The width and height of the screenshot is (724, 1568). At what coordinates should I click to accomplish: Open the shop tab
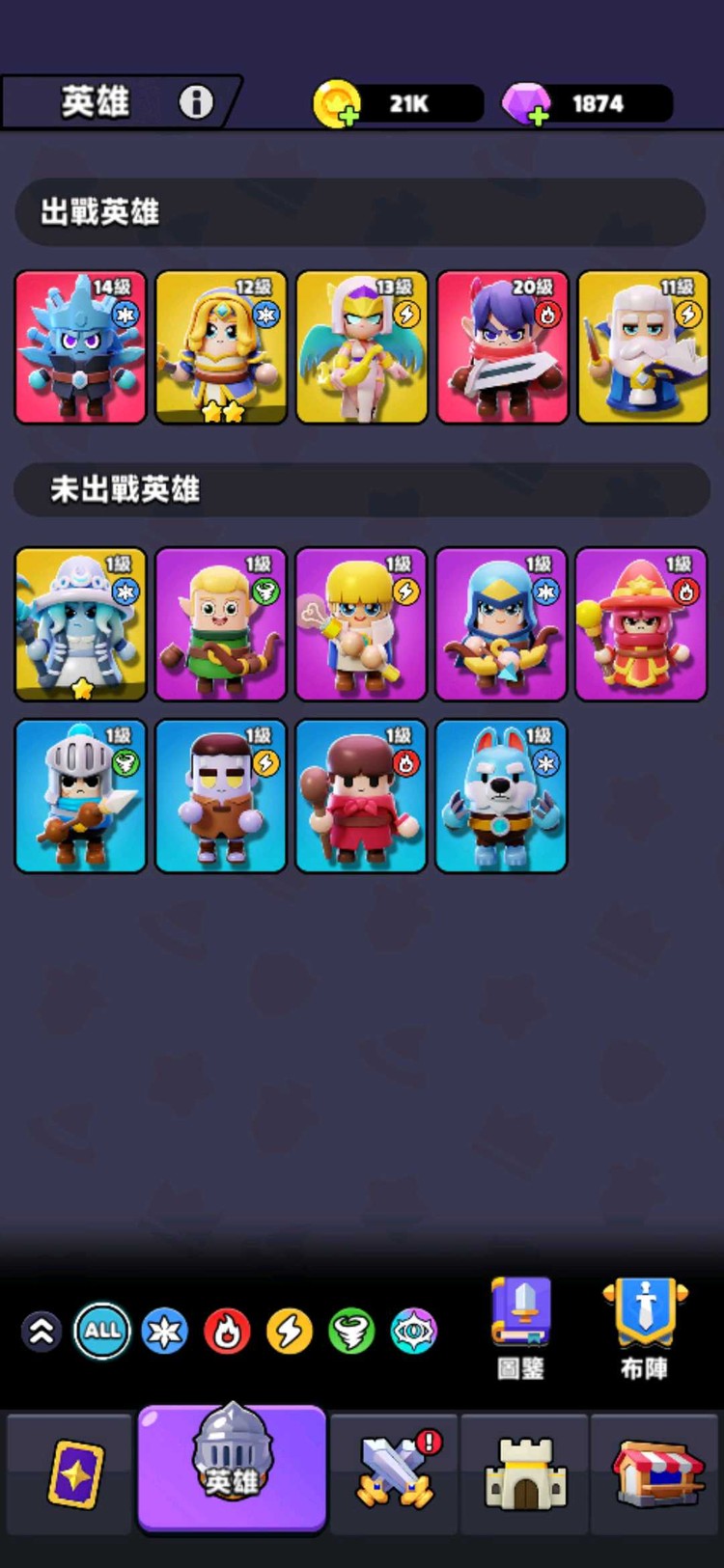(x=656, y=1473)
